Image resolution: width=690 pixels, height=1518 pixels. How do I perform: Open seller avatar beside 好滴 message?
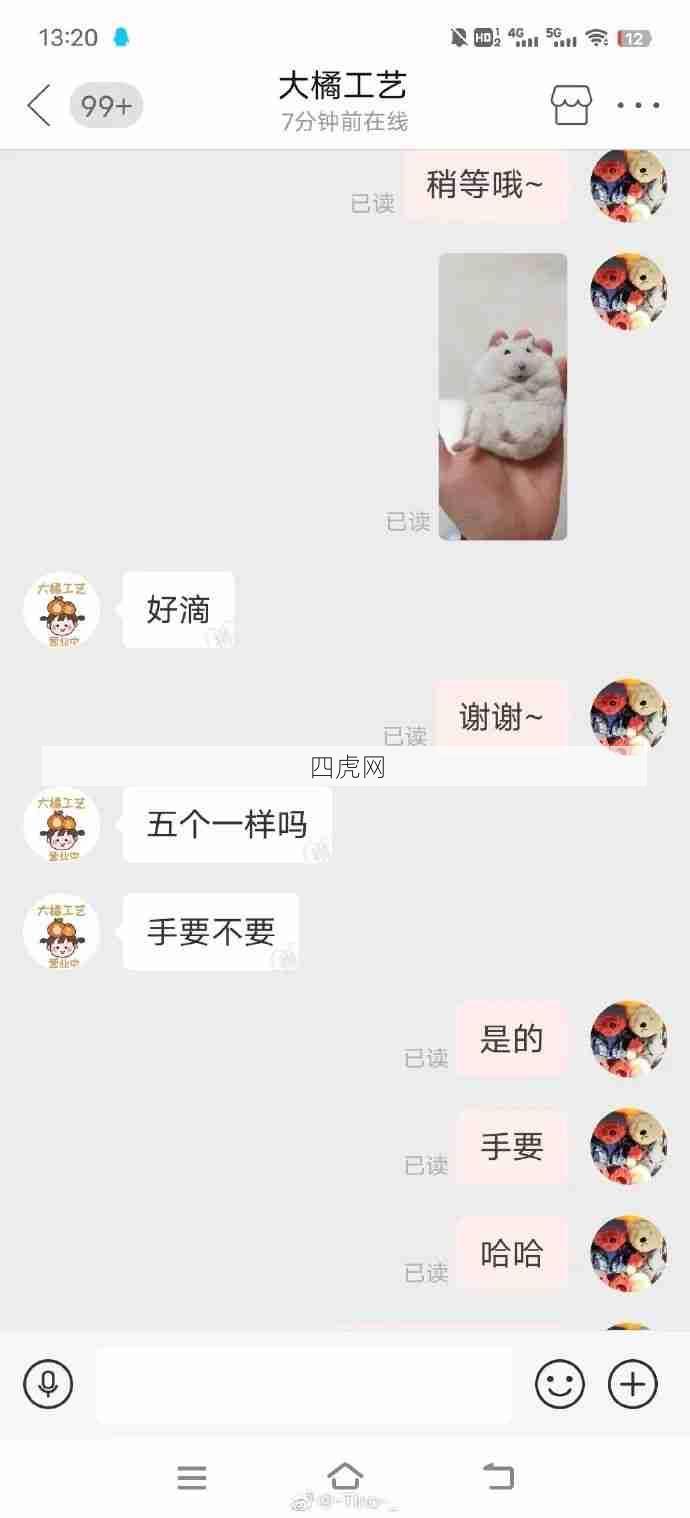[61, 609]
